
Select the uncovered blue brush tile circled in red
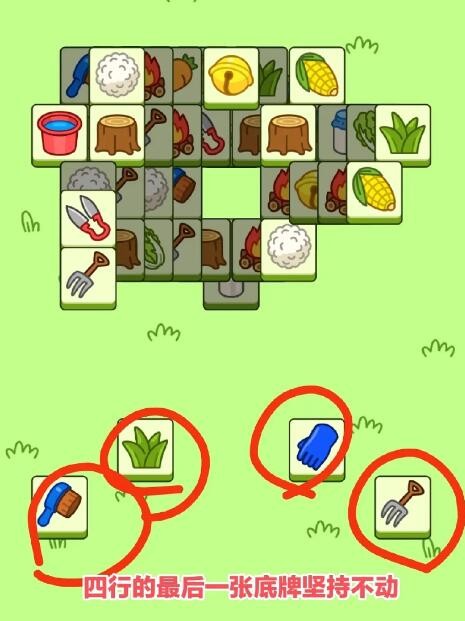(60, 507)
